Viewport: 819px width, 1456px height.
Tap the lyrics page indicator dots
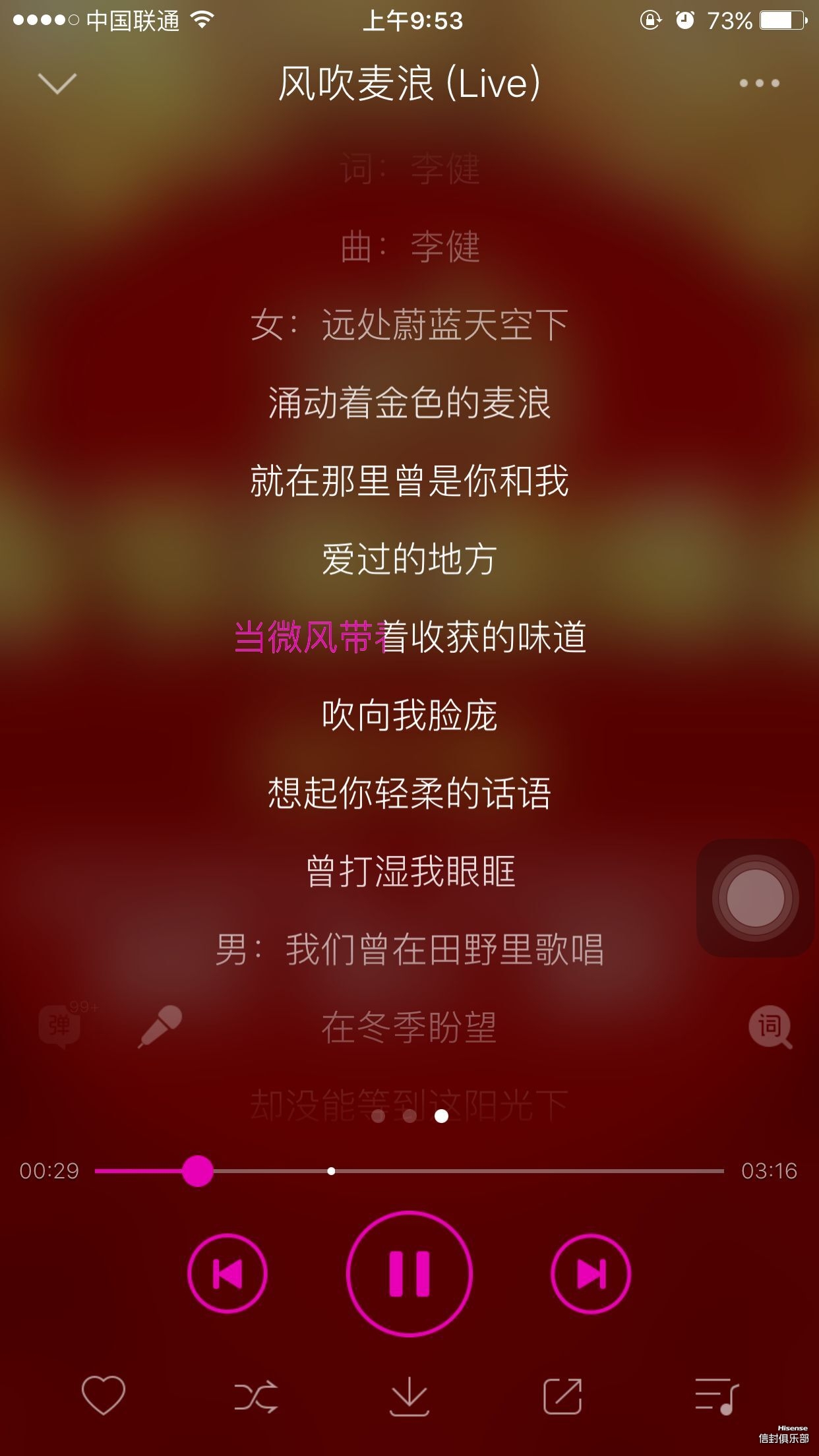(x=409, y=1116)
